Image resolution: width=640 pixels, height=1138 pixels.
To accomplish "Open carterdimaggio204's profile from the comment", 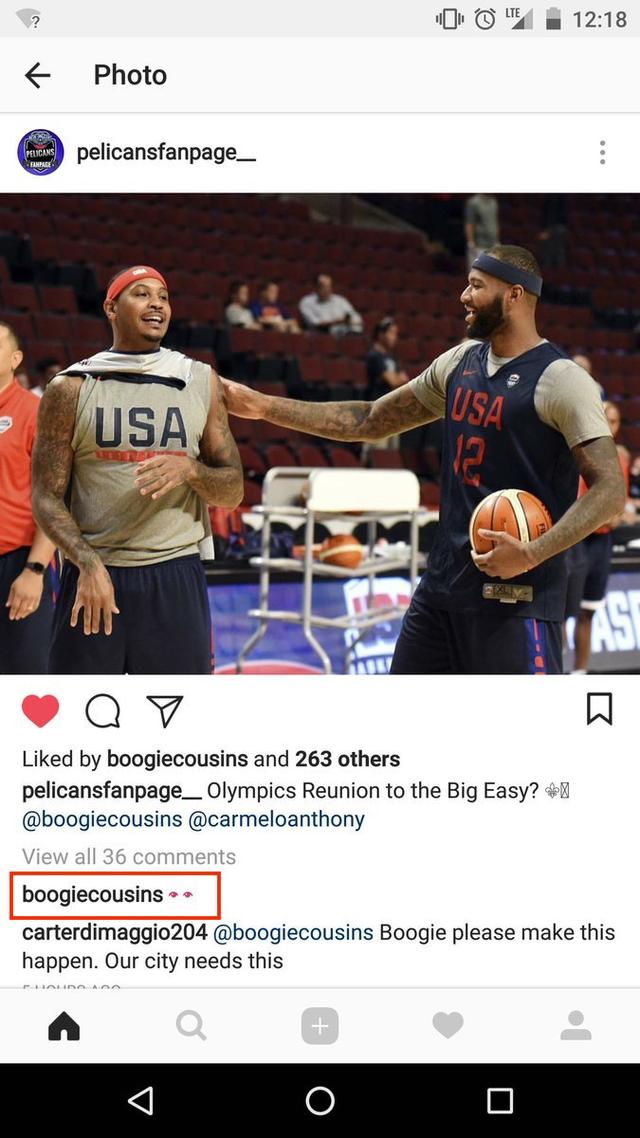I will (x=115, y=932).
